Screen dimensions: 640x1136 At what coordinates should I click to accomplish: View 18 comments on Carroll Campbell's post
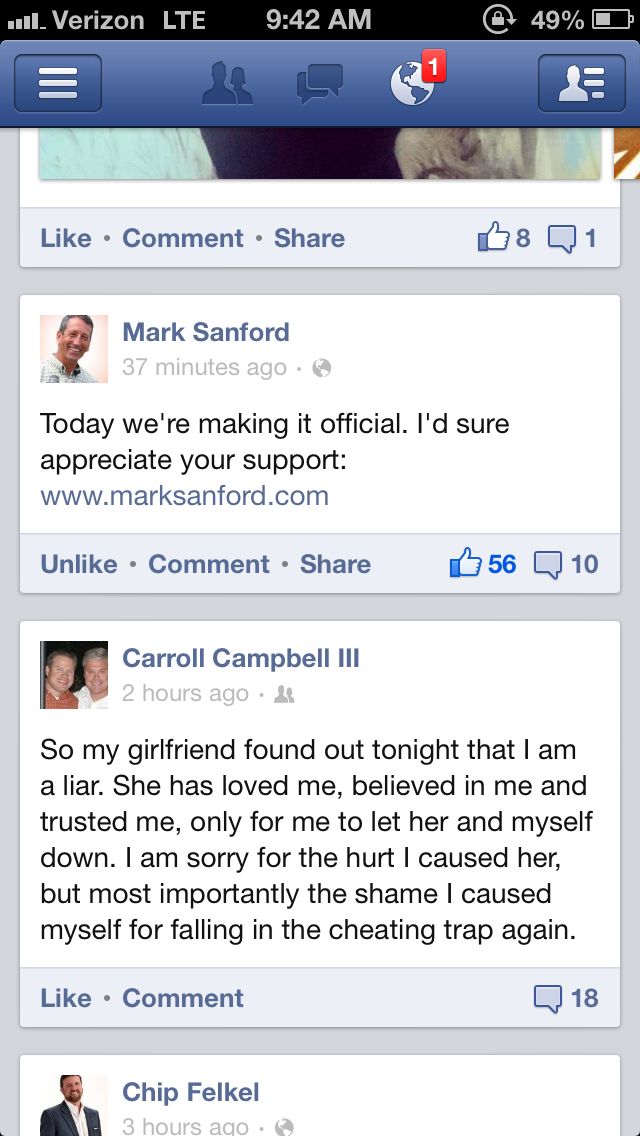[567, 998]
